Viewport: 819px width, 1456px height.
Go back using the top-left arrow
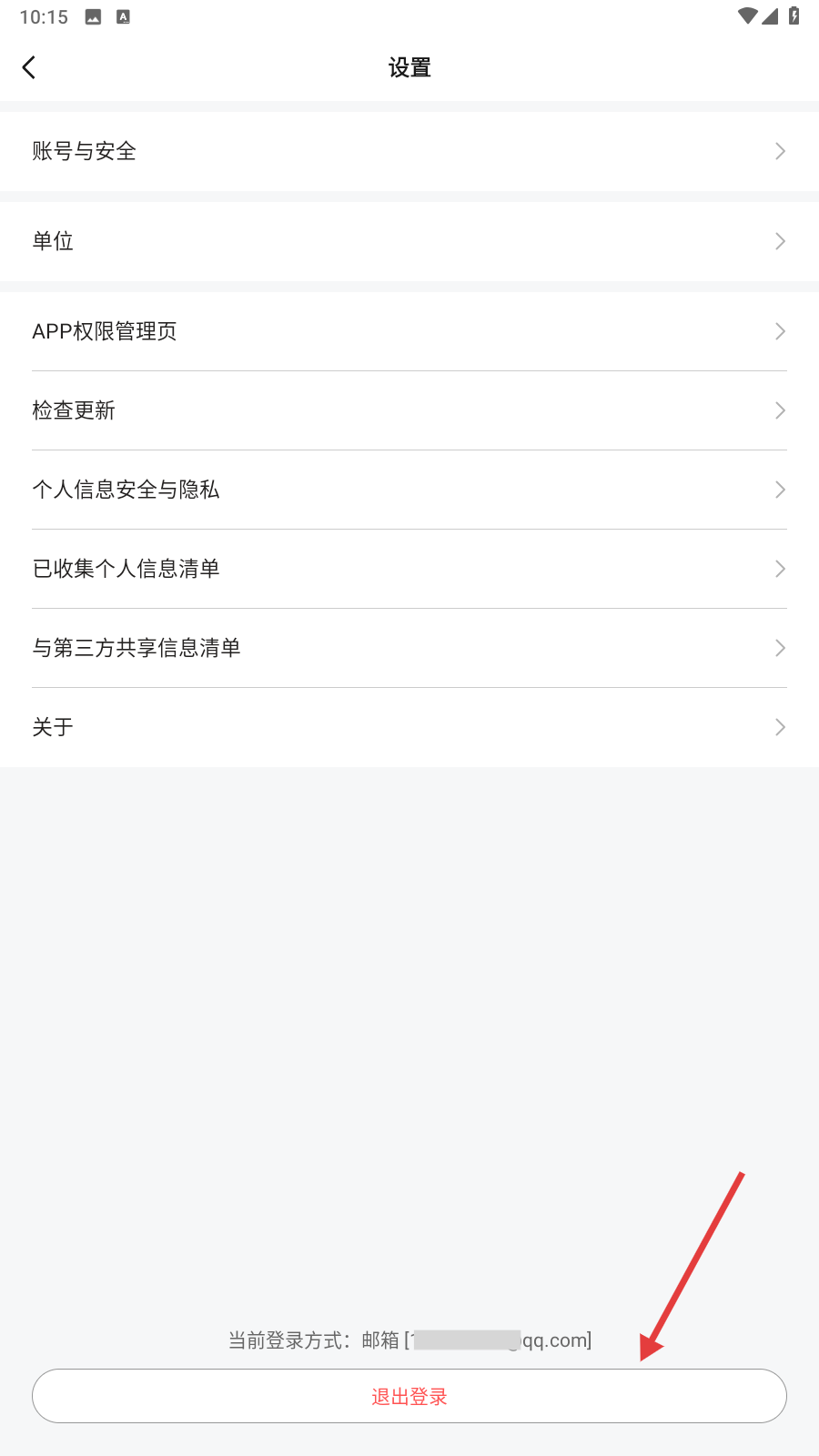29,67
